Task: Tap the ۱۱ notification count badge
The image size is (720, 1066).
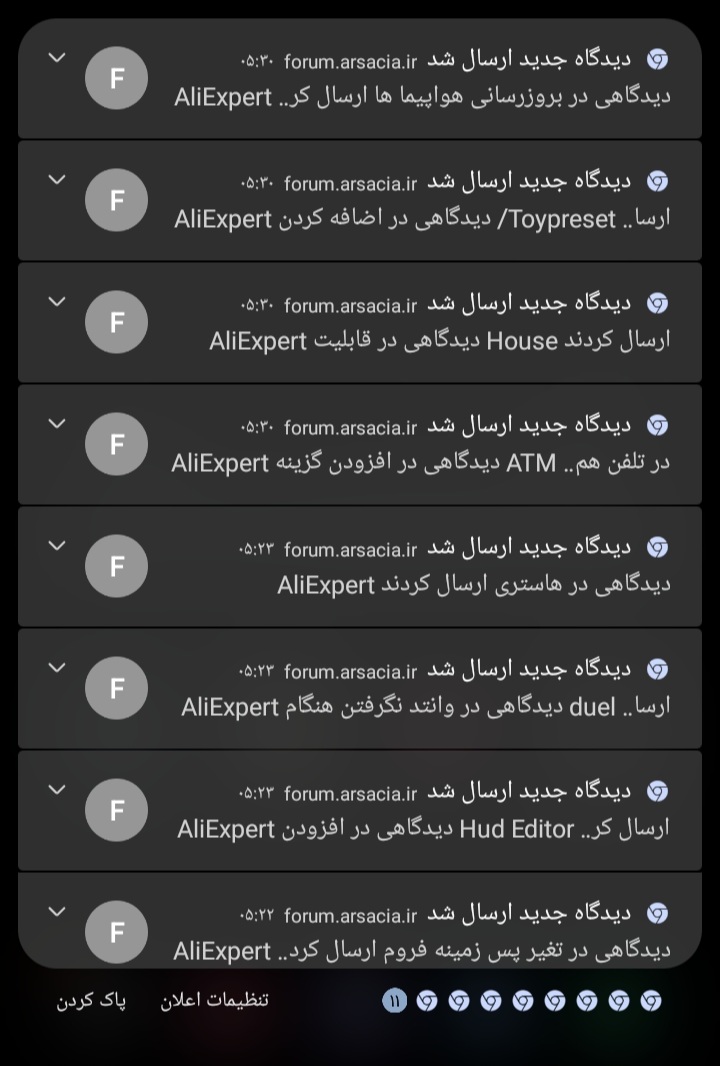Action: coord(395,998)
